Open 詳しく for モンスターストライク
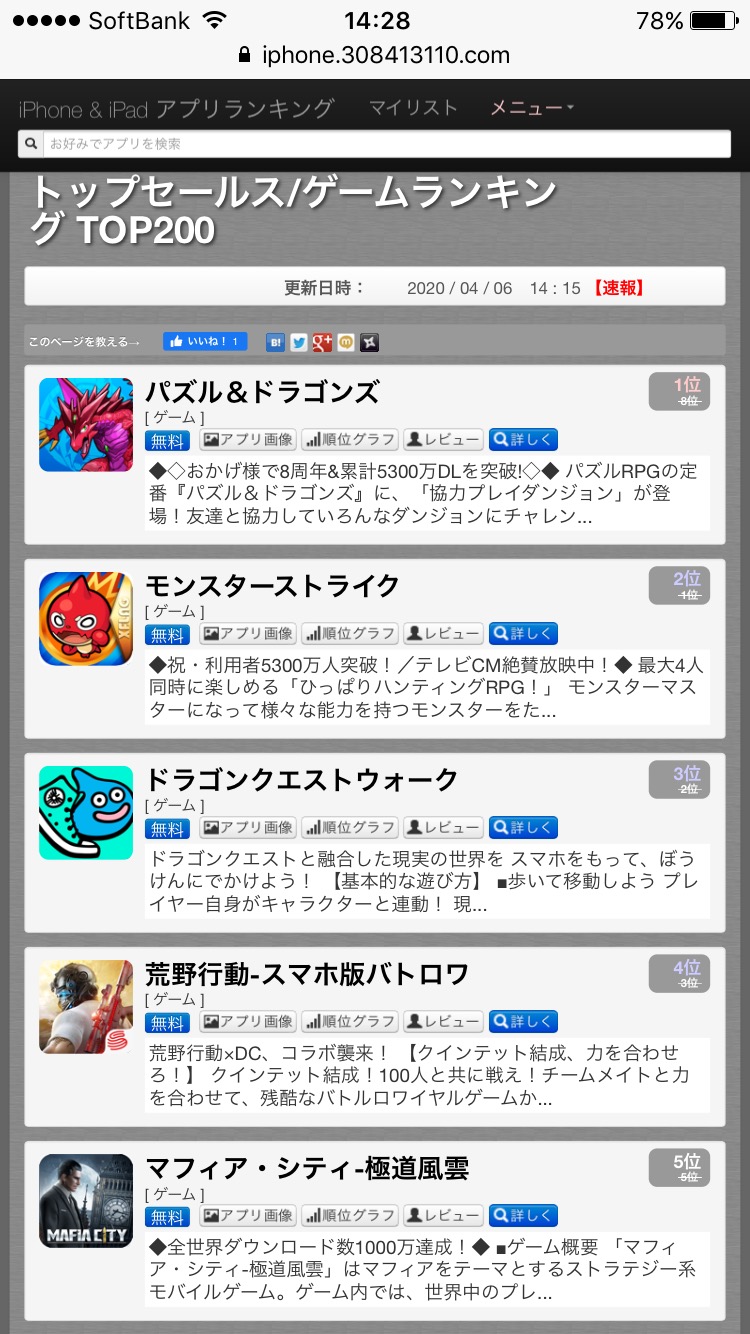 [x=523, y=633]
